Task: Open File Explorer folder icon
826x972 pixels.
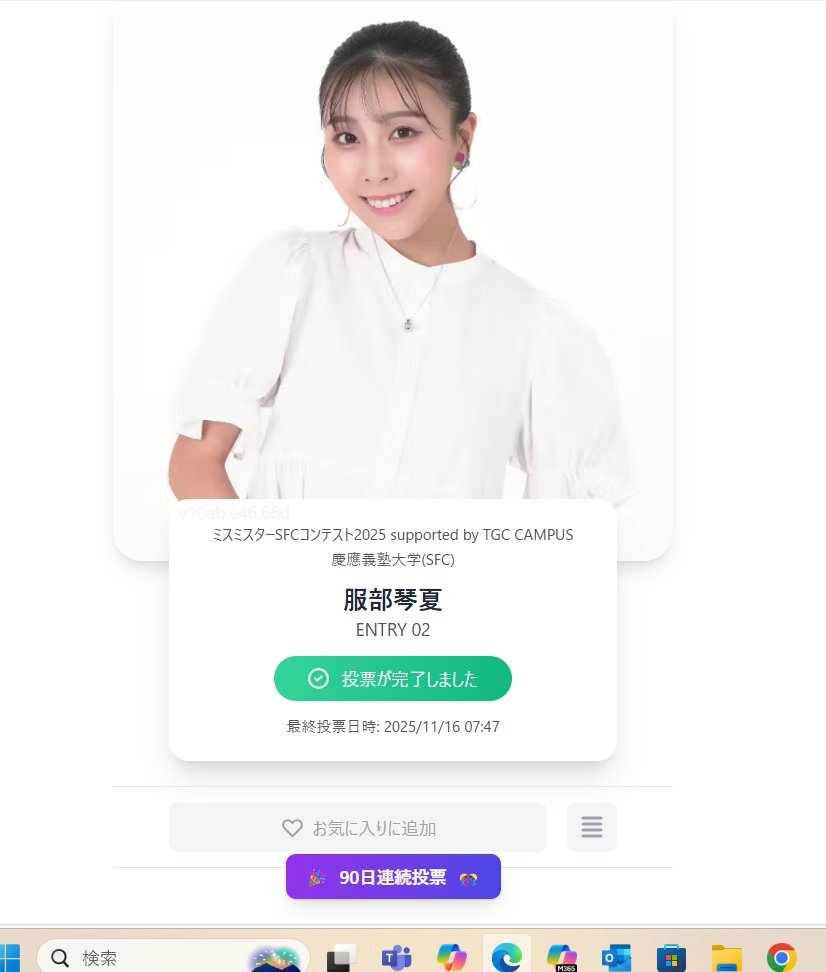Action: coord(727,957)
